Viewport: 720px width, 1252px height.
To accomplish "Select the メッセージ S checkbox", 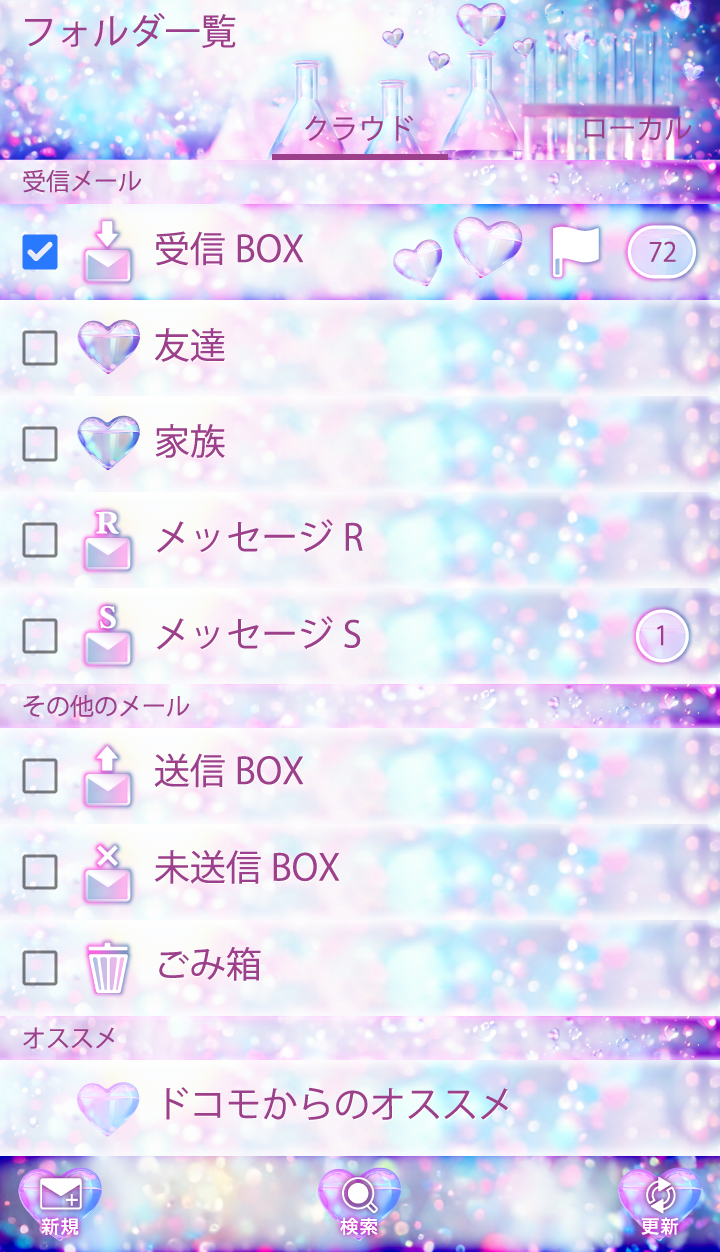I will click(40, 635).
